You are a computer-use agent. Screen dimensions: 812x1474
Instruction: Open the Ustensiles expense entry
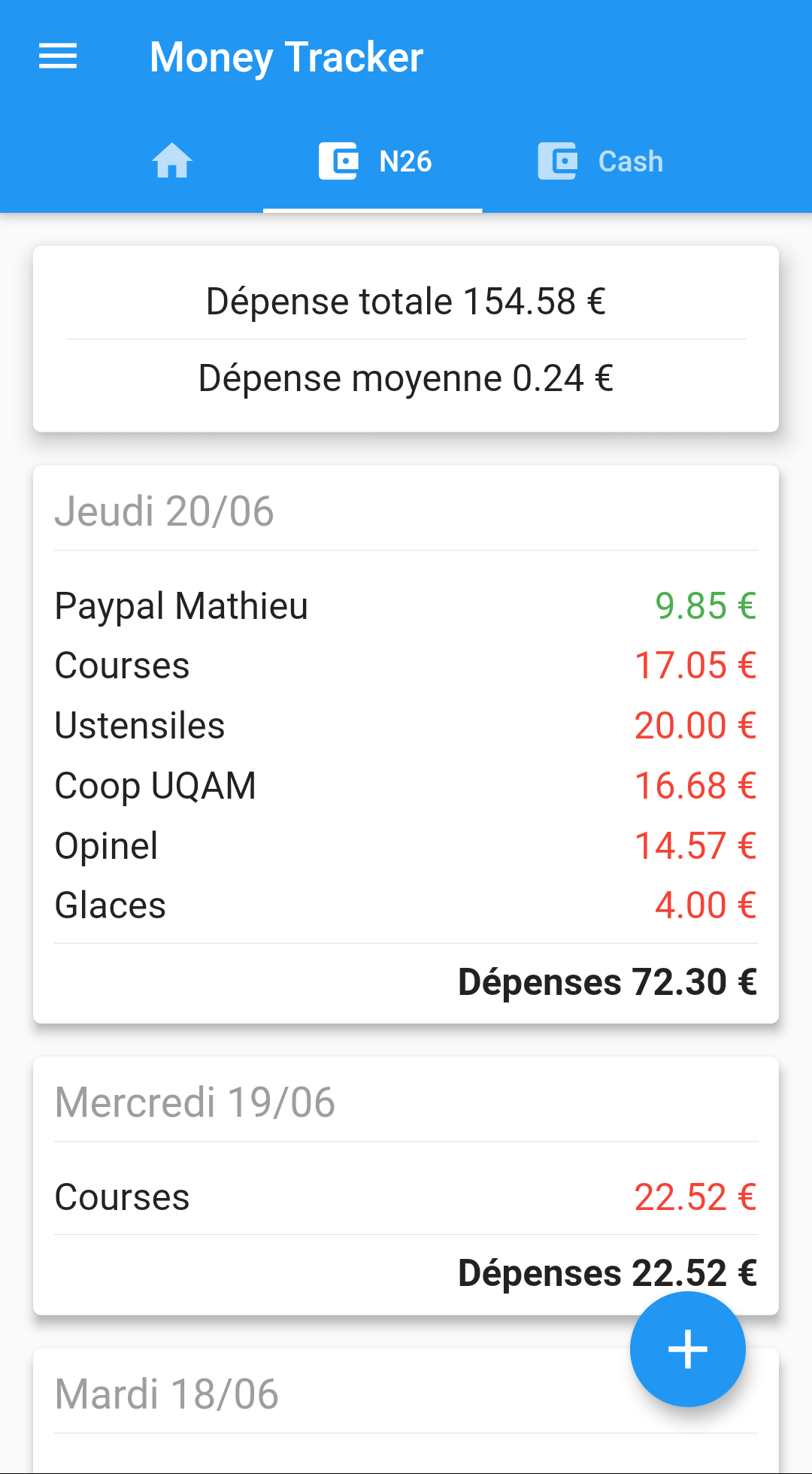pos(406,726)
